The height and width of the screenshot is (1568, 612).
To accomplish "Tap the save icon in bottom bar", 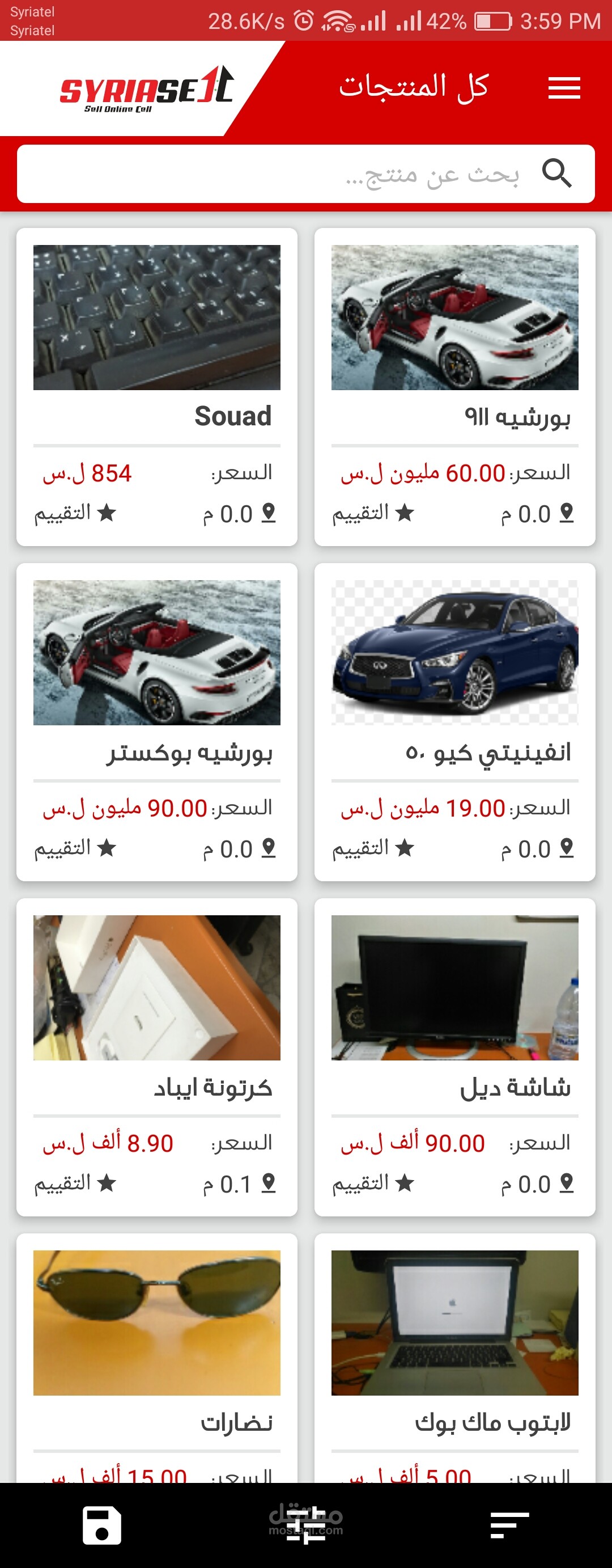I will coord(101,1525).
